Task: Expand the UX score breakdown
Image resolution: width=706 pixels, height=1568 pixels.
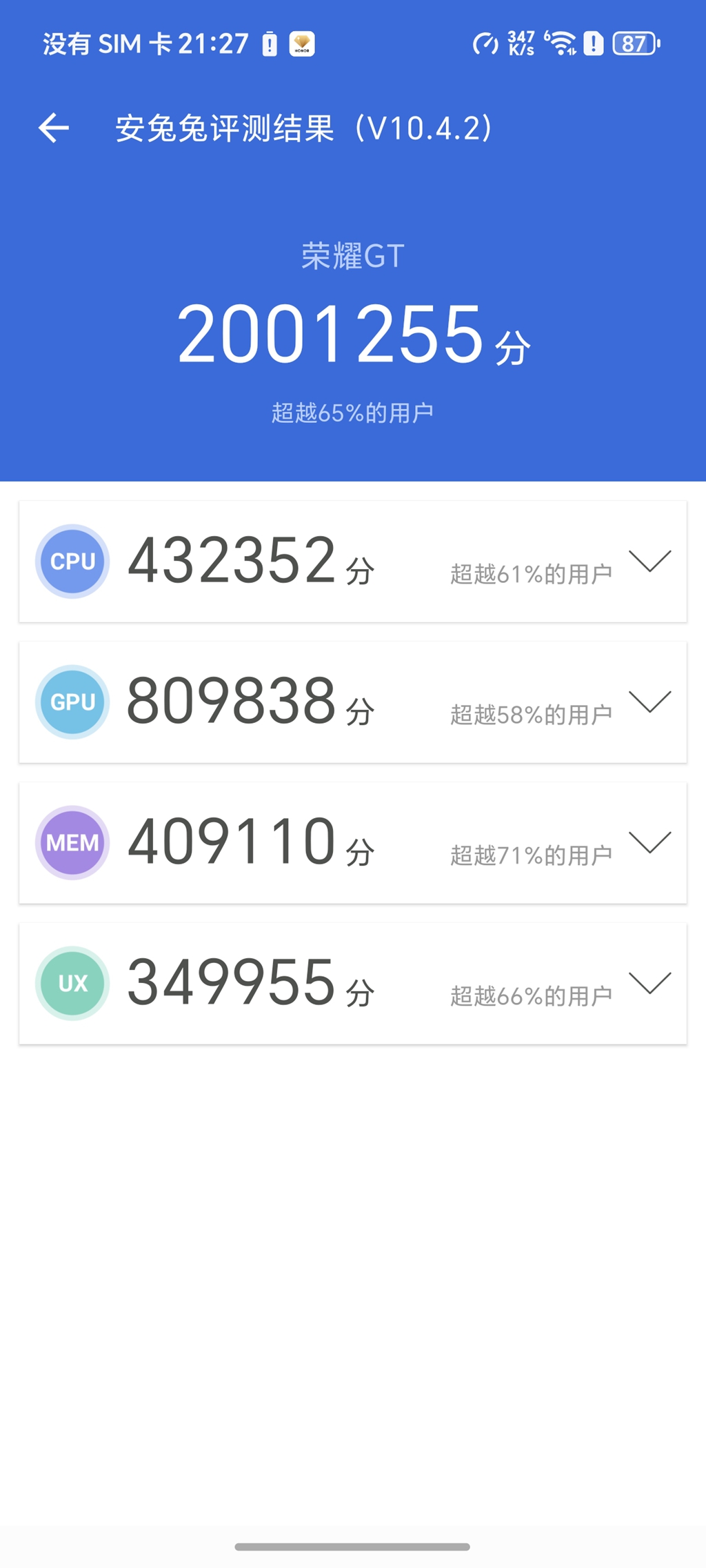Action: click(x=649, y=983)
